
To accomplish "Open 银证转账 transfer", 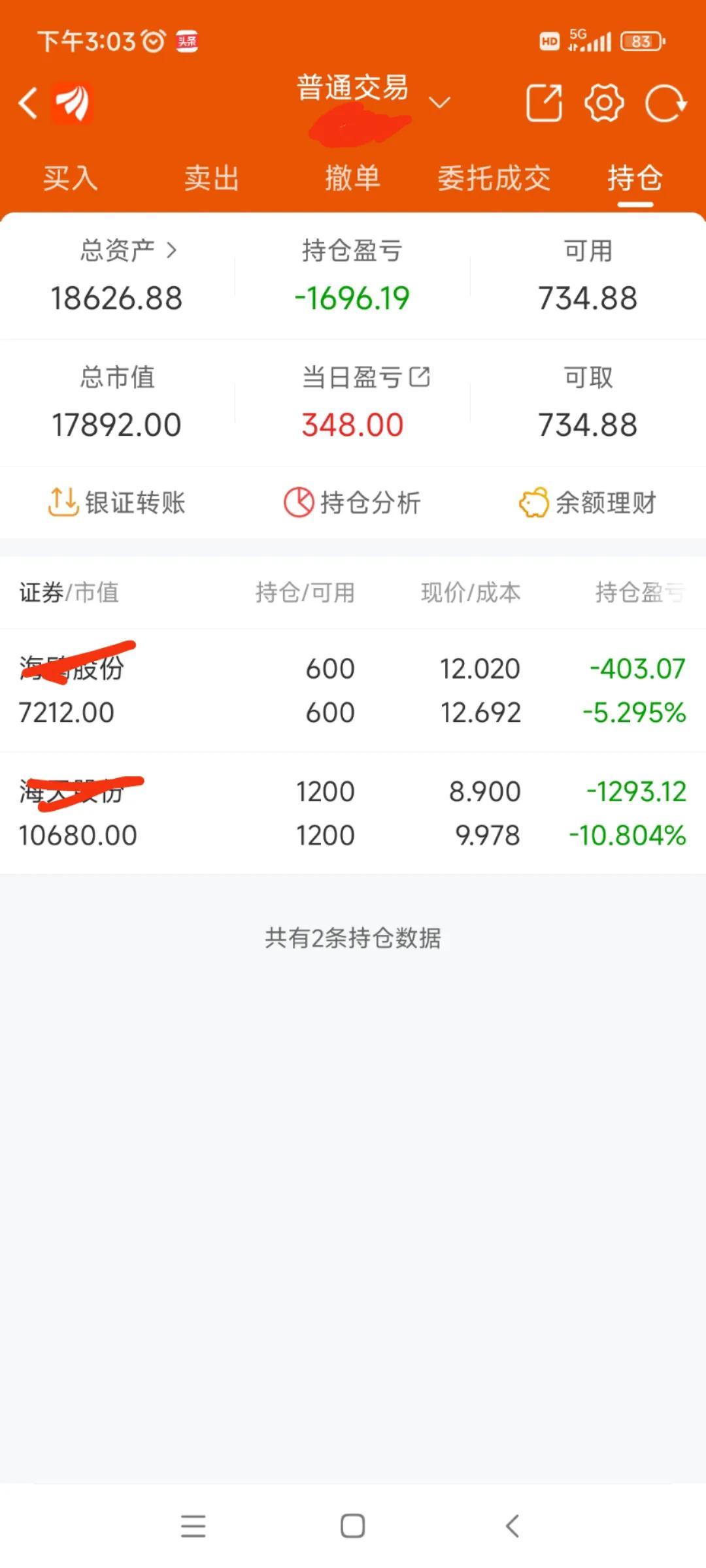I will pyautogui.click(x=117, y=502).
